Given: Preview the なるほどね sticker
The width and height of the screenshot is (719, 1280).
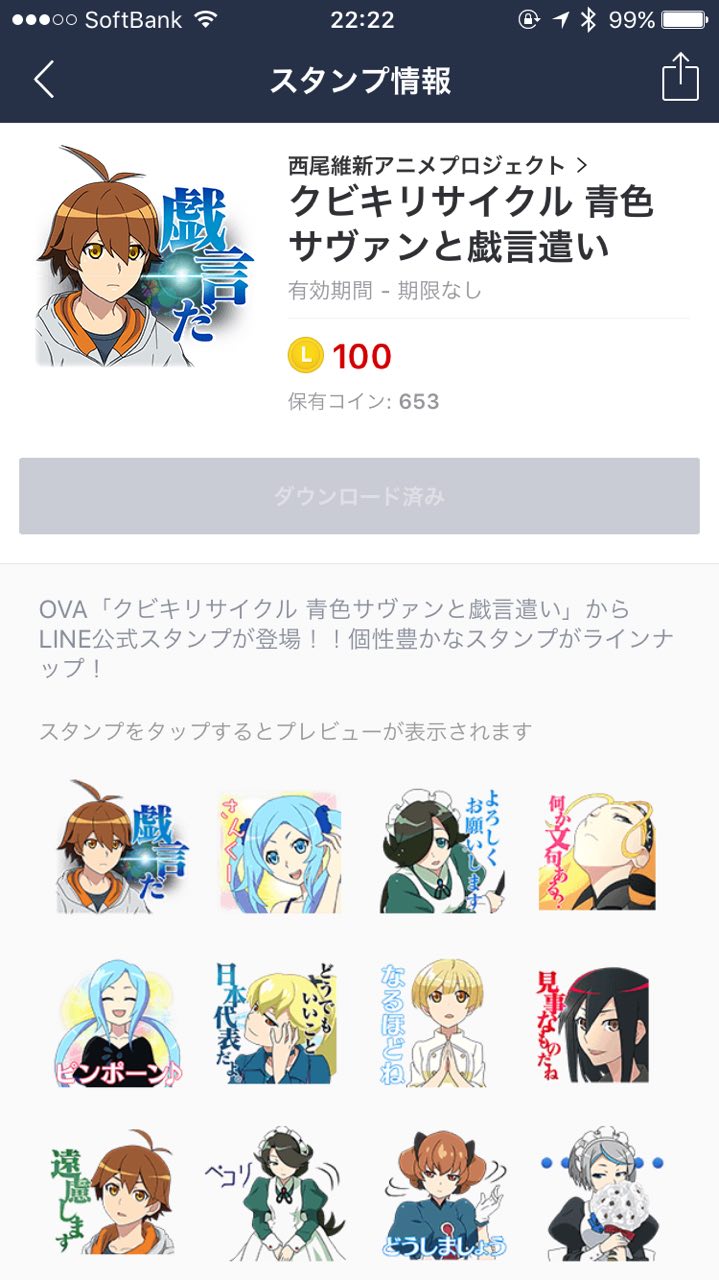Looking at the screenshot, I should [x=437, y=1022].
